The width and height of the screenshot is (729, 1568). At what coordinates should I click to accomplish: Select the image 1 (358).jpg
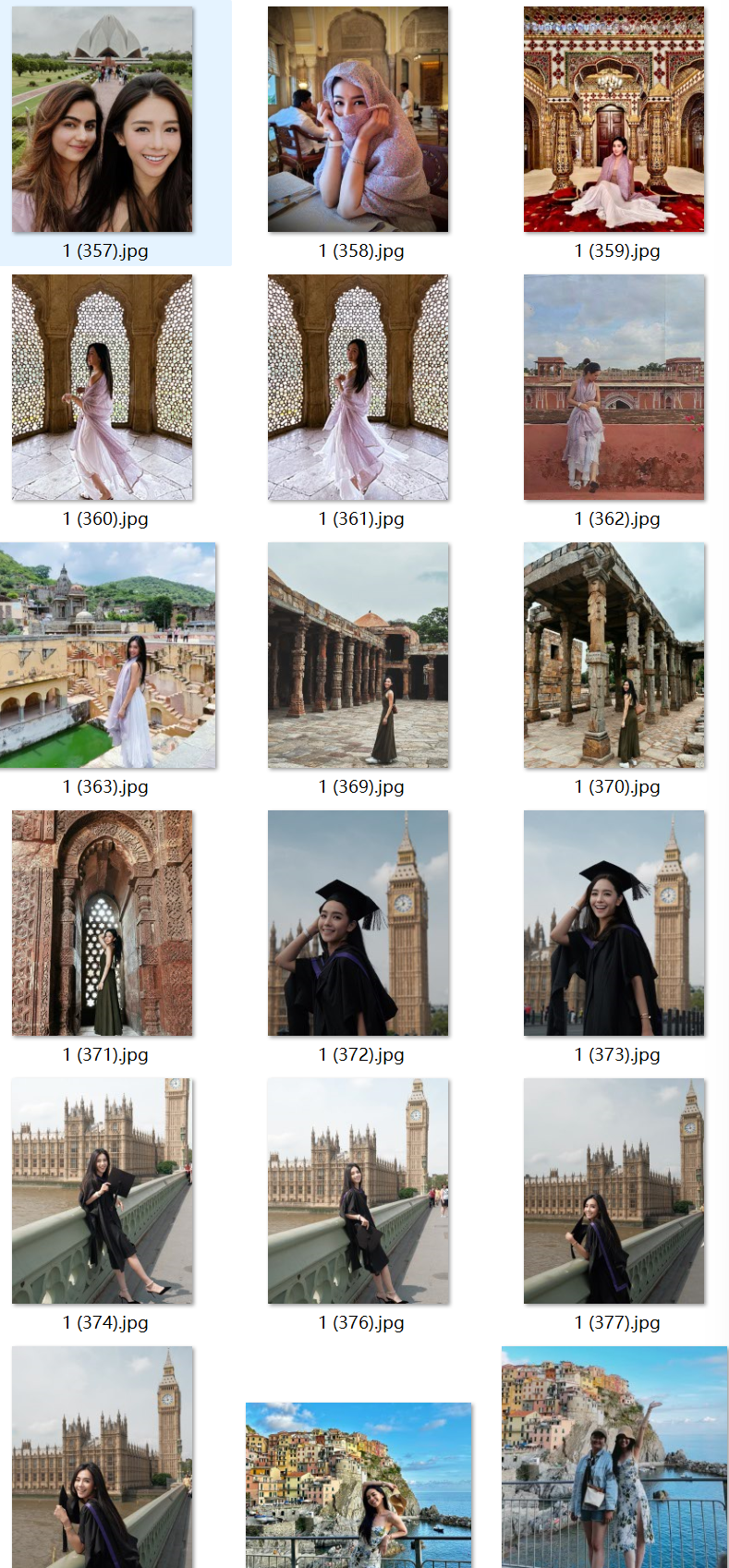click(x=358, y=120)
